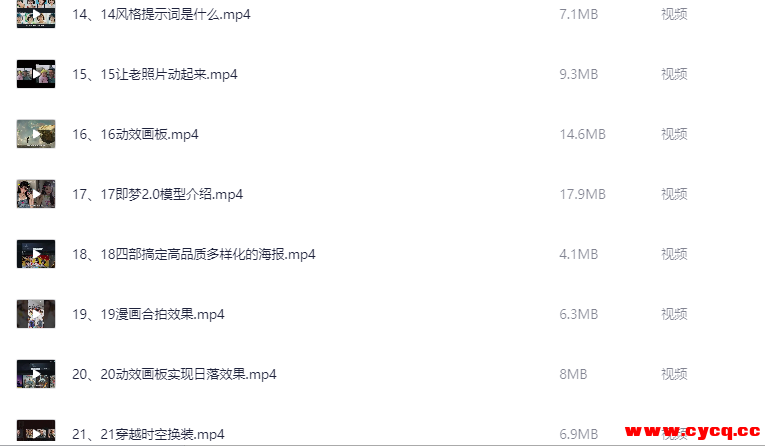Screen dimensions: 765x446
Task: Open 21穿越时空换装.mp4
Action: (x=148, y=434)
